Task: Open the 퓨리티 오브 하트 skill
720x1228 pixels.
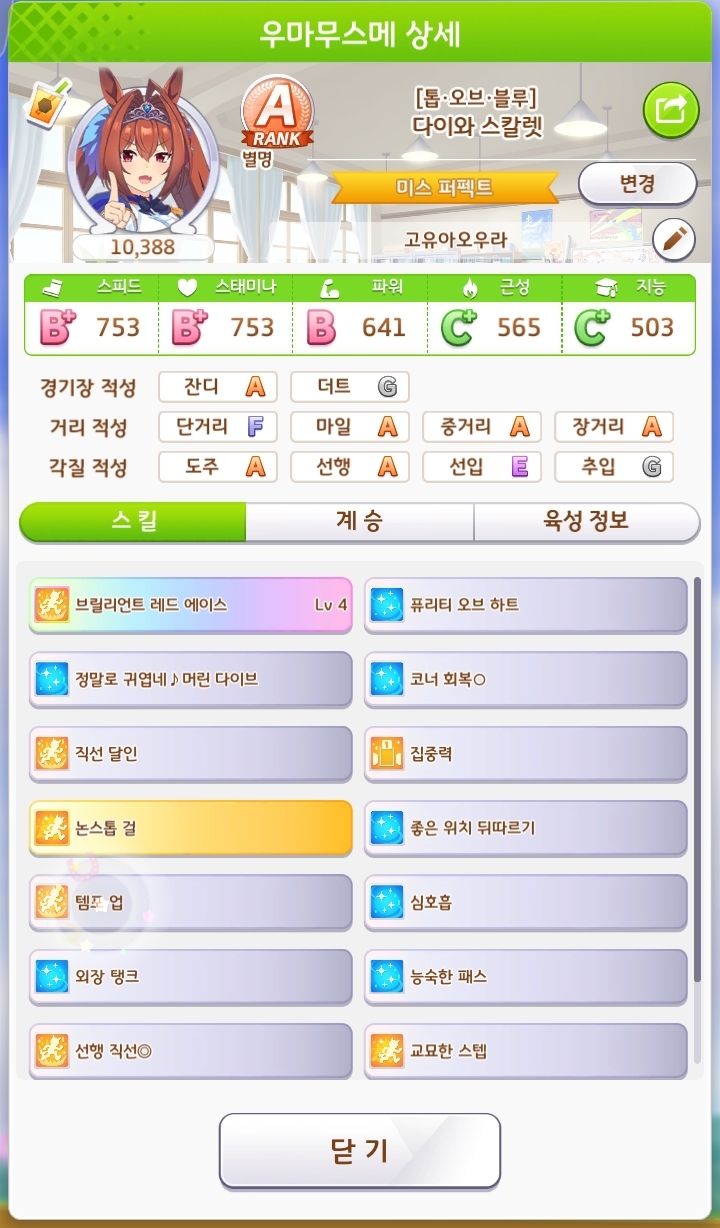Action: tap(525, 605)
